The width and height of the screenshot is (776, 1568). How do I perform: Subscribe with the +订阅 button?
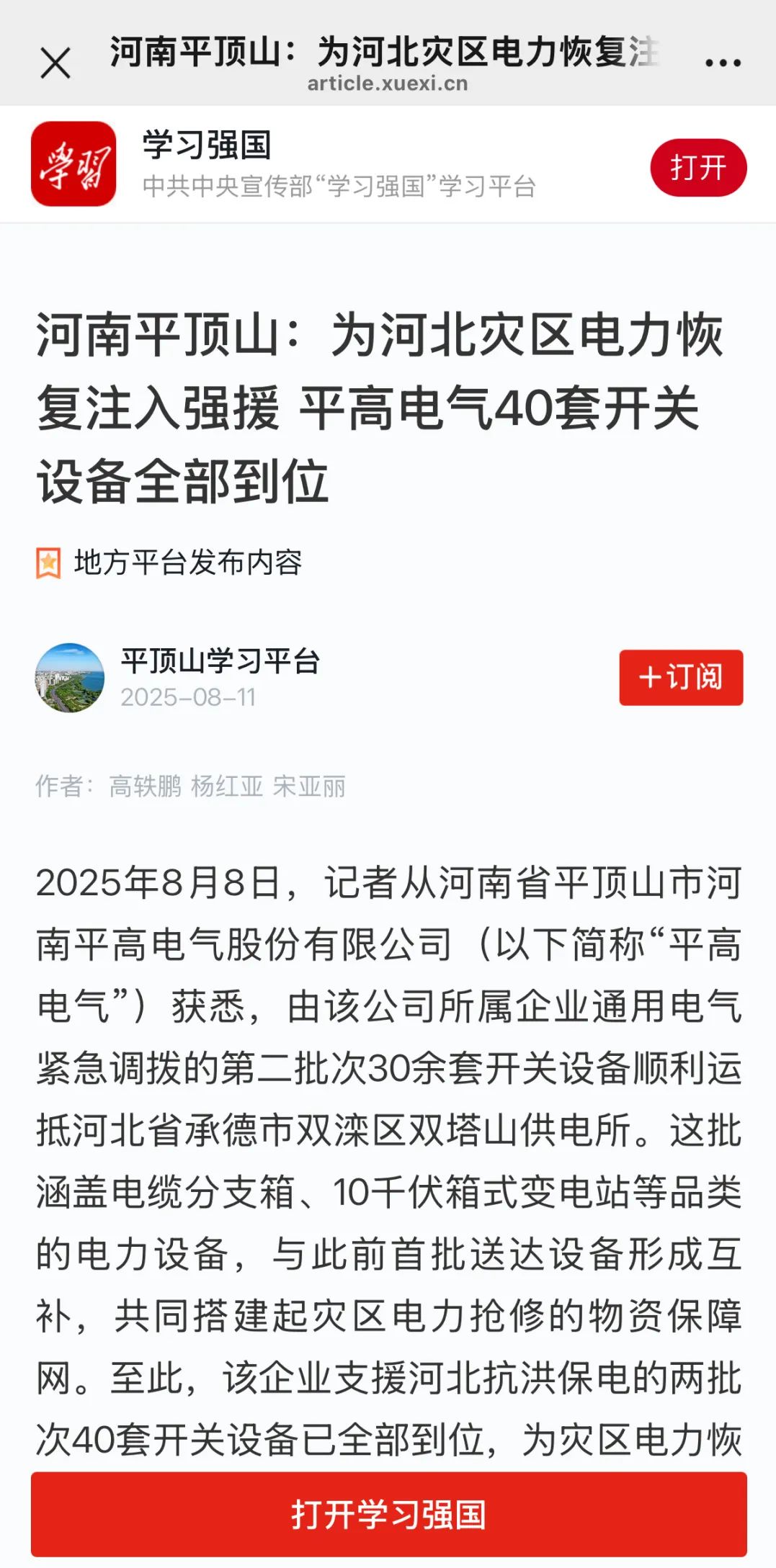pos(680,677)
